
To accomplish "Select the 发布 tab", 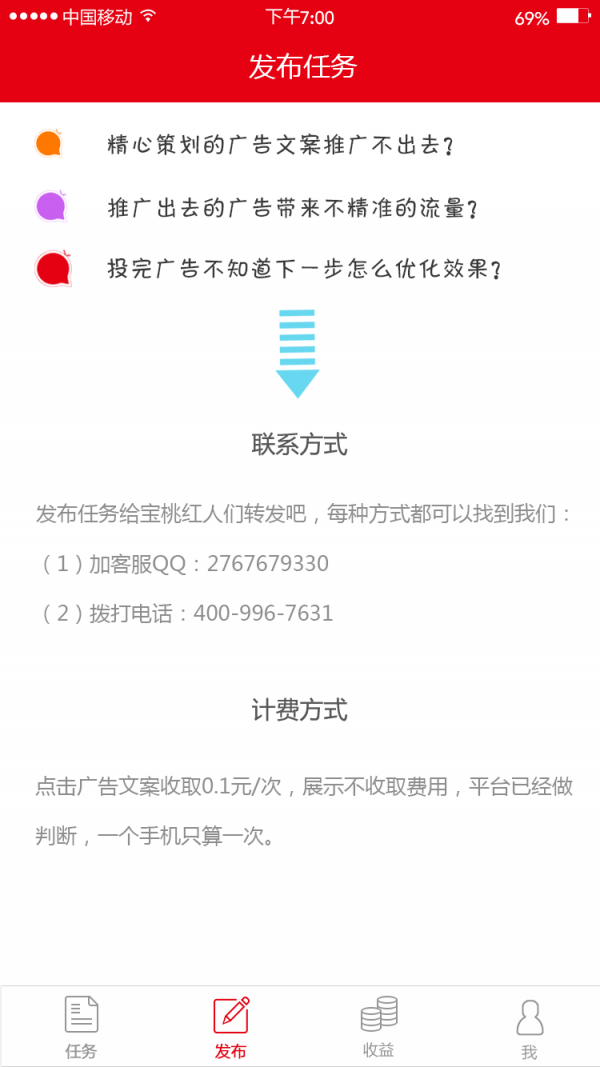I will pyautogui.click(x=231, y=1026).
